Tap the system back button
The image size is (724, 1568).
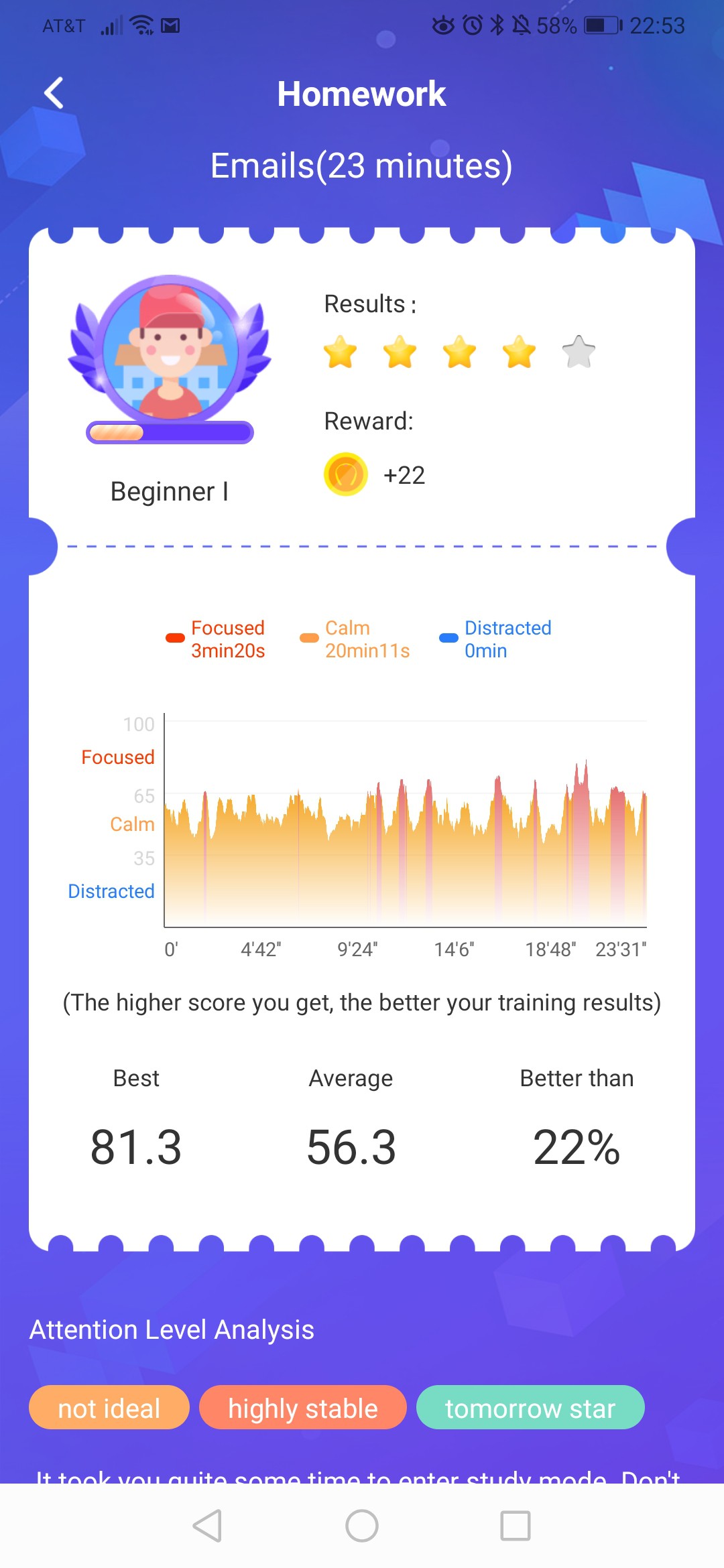click(207, 1526)
